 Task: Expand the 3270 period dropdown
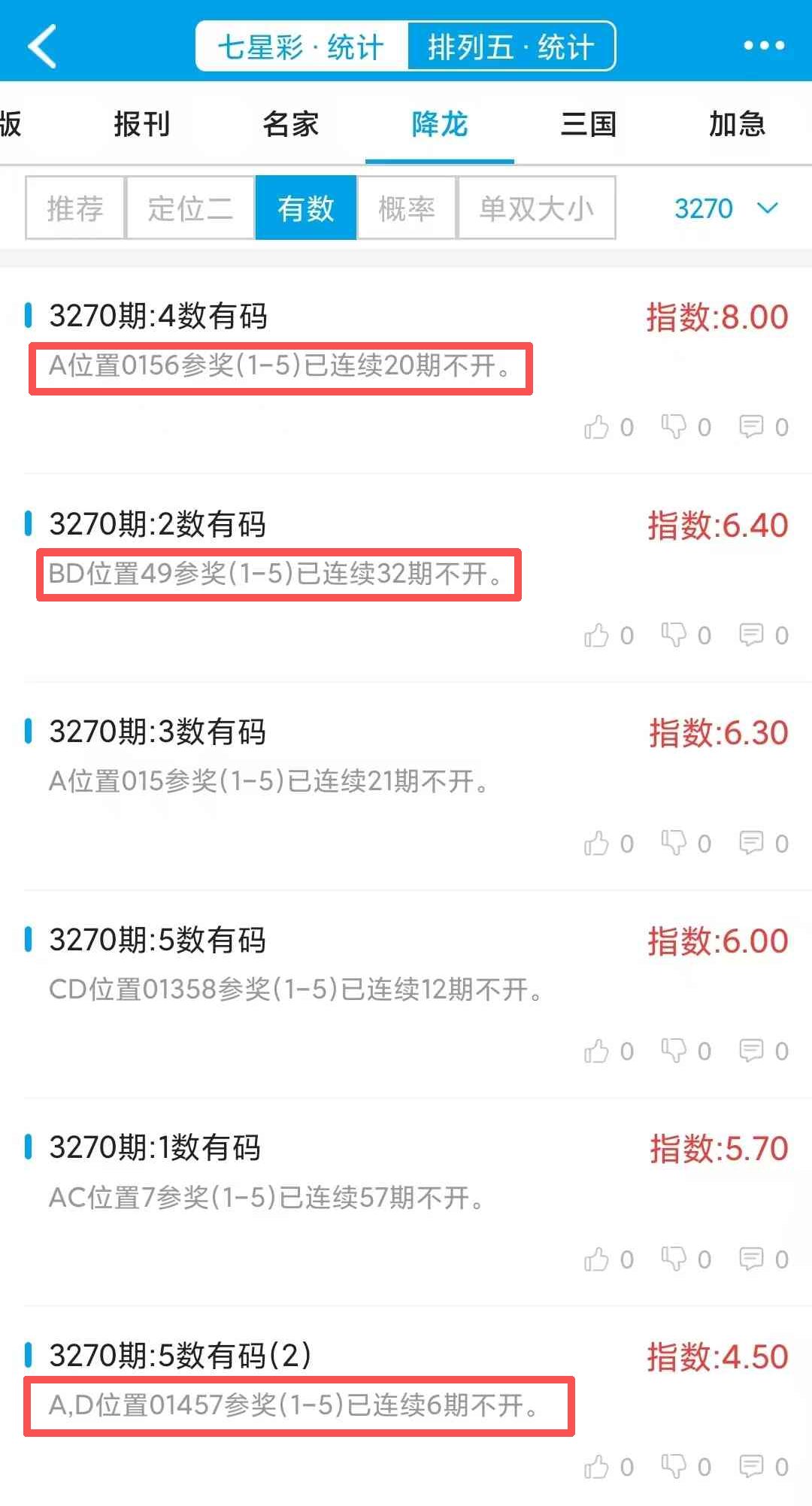[726, 208]
